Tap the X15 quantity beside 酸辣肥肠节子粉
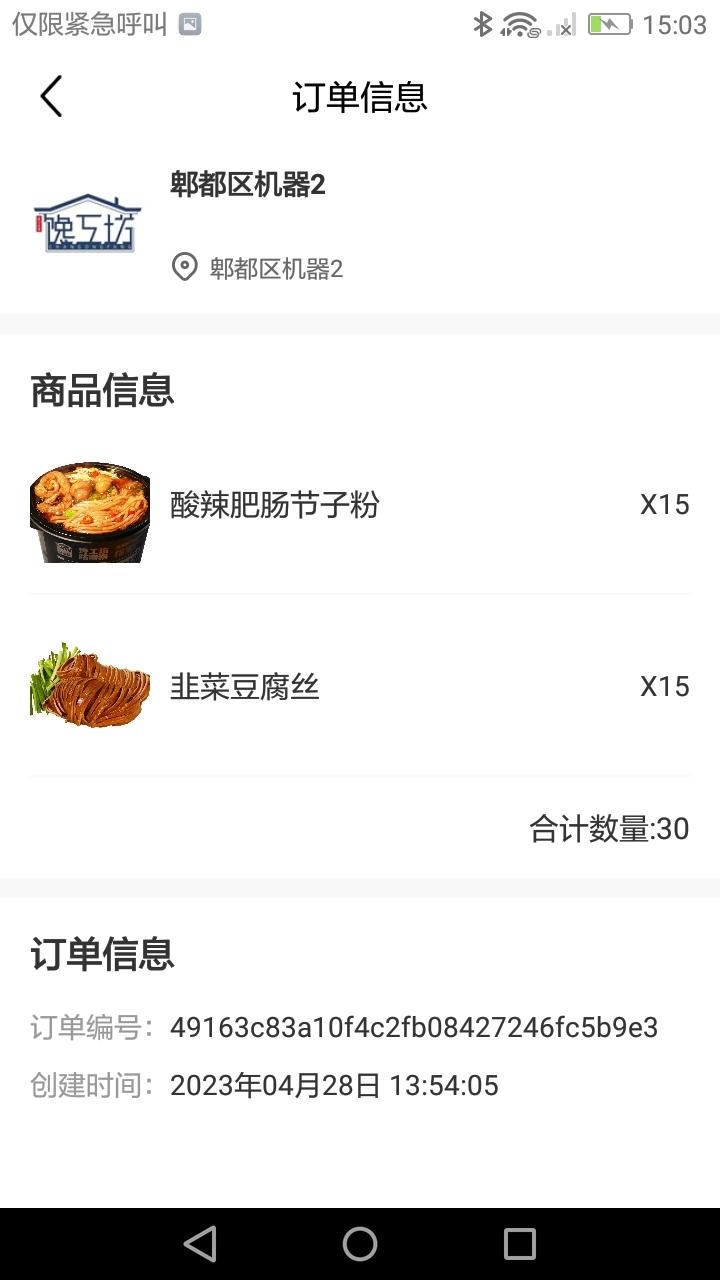 pos(664,504)
